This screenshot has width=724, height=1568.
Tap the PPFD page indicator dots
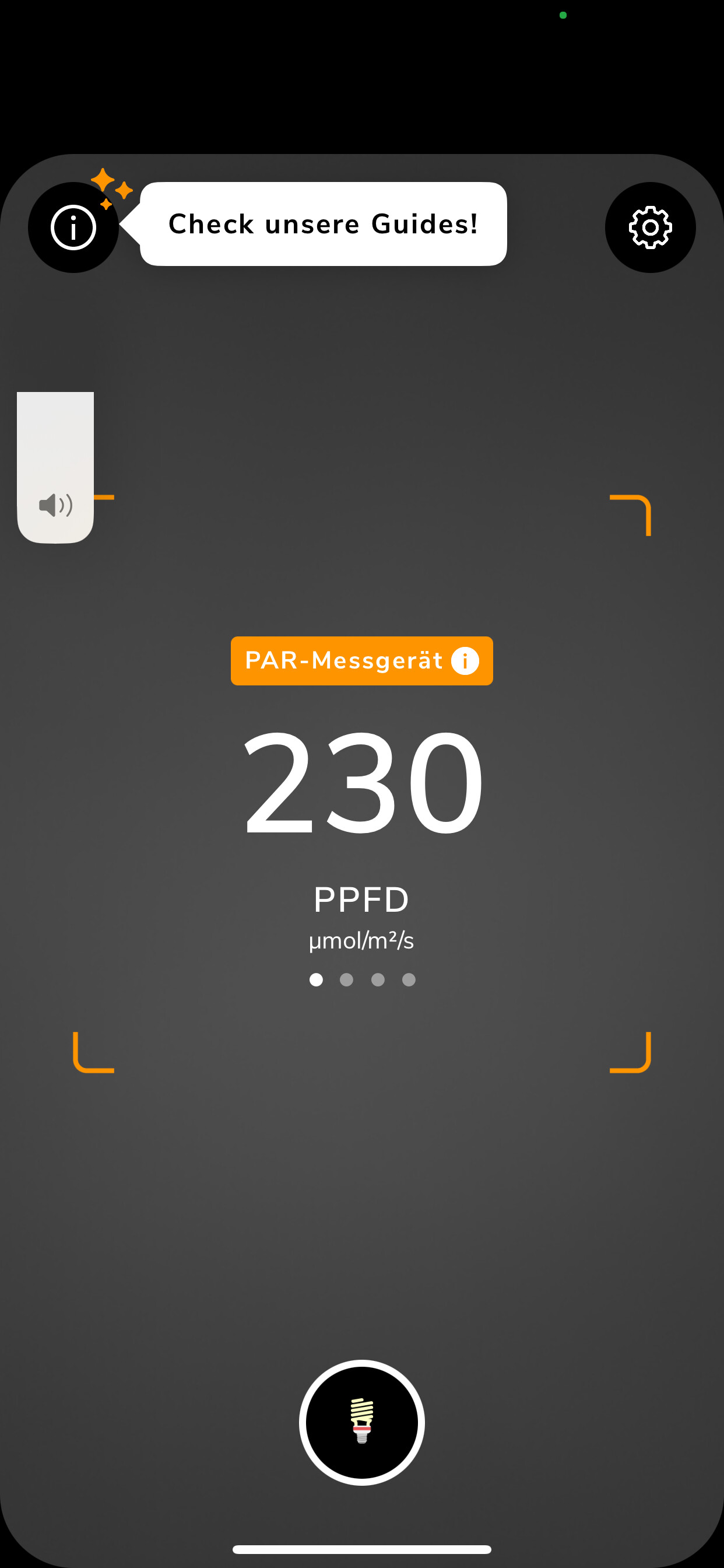pos(362,979)
